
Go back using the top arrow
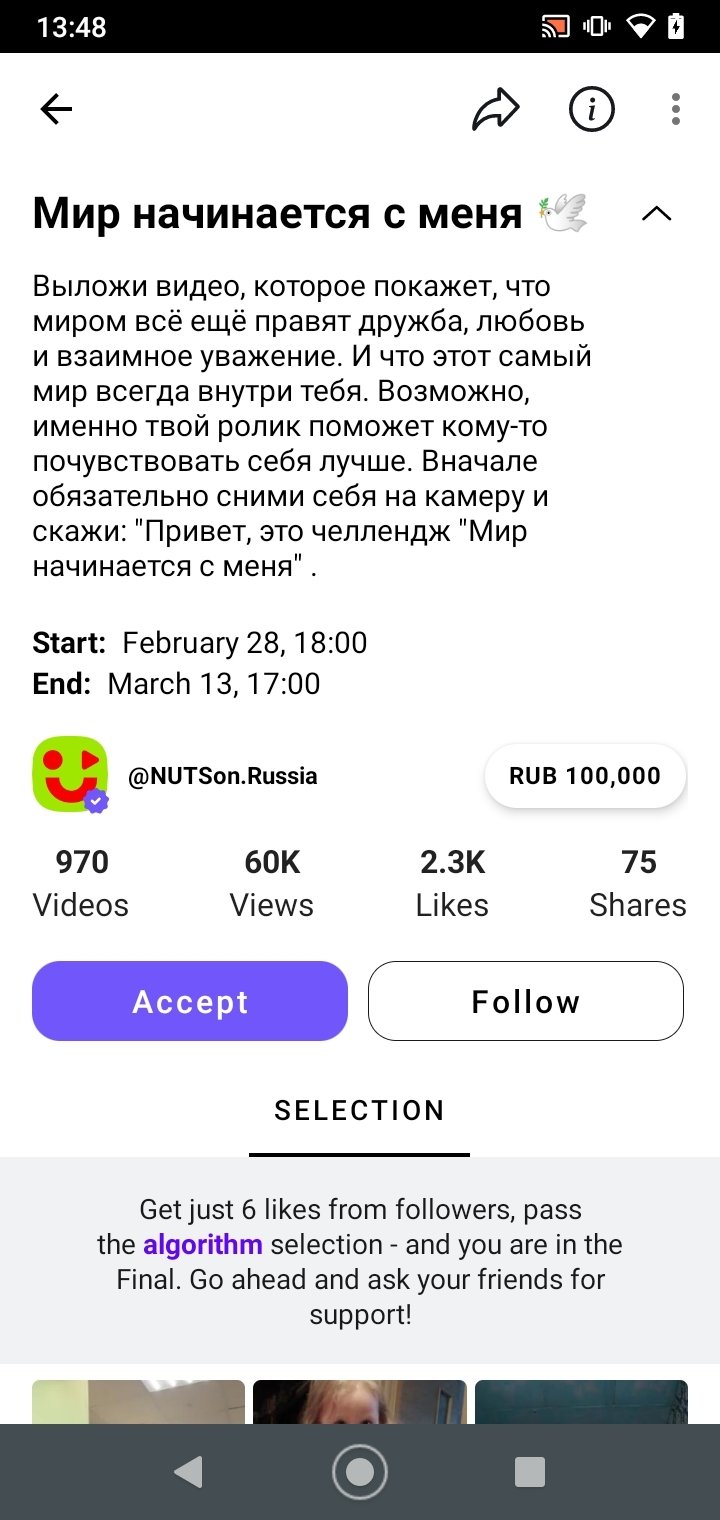(57, 110)
